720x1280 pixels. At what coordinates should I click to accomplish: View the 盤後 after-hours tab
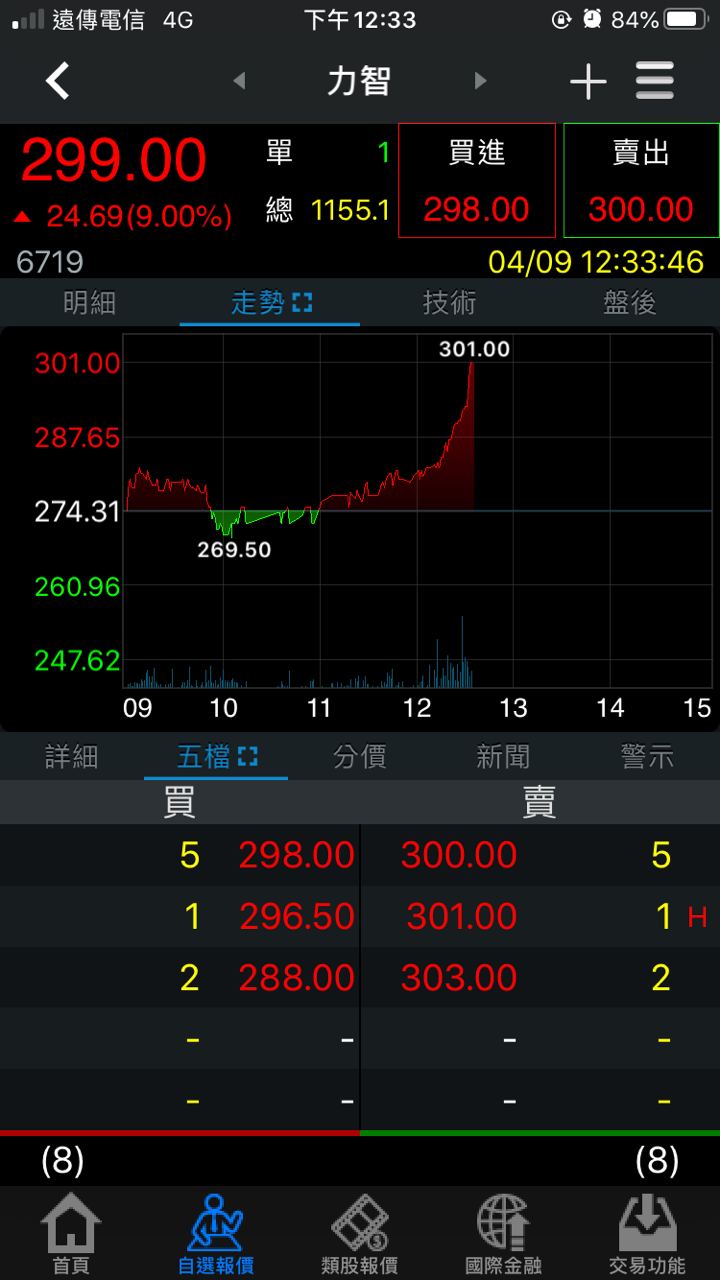(630, 303)
